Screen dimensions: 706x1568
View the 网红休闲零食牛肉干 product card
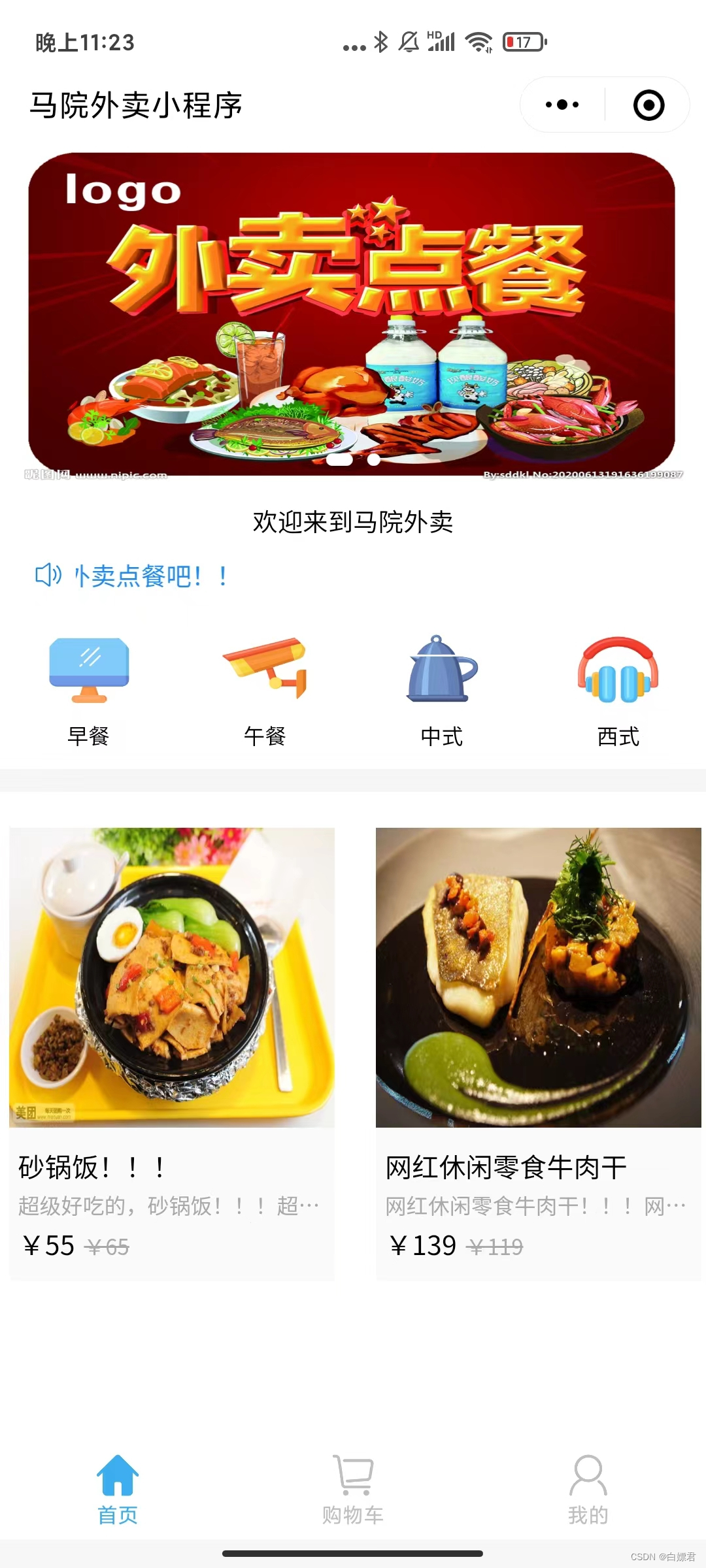tap(538, 1052)
